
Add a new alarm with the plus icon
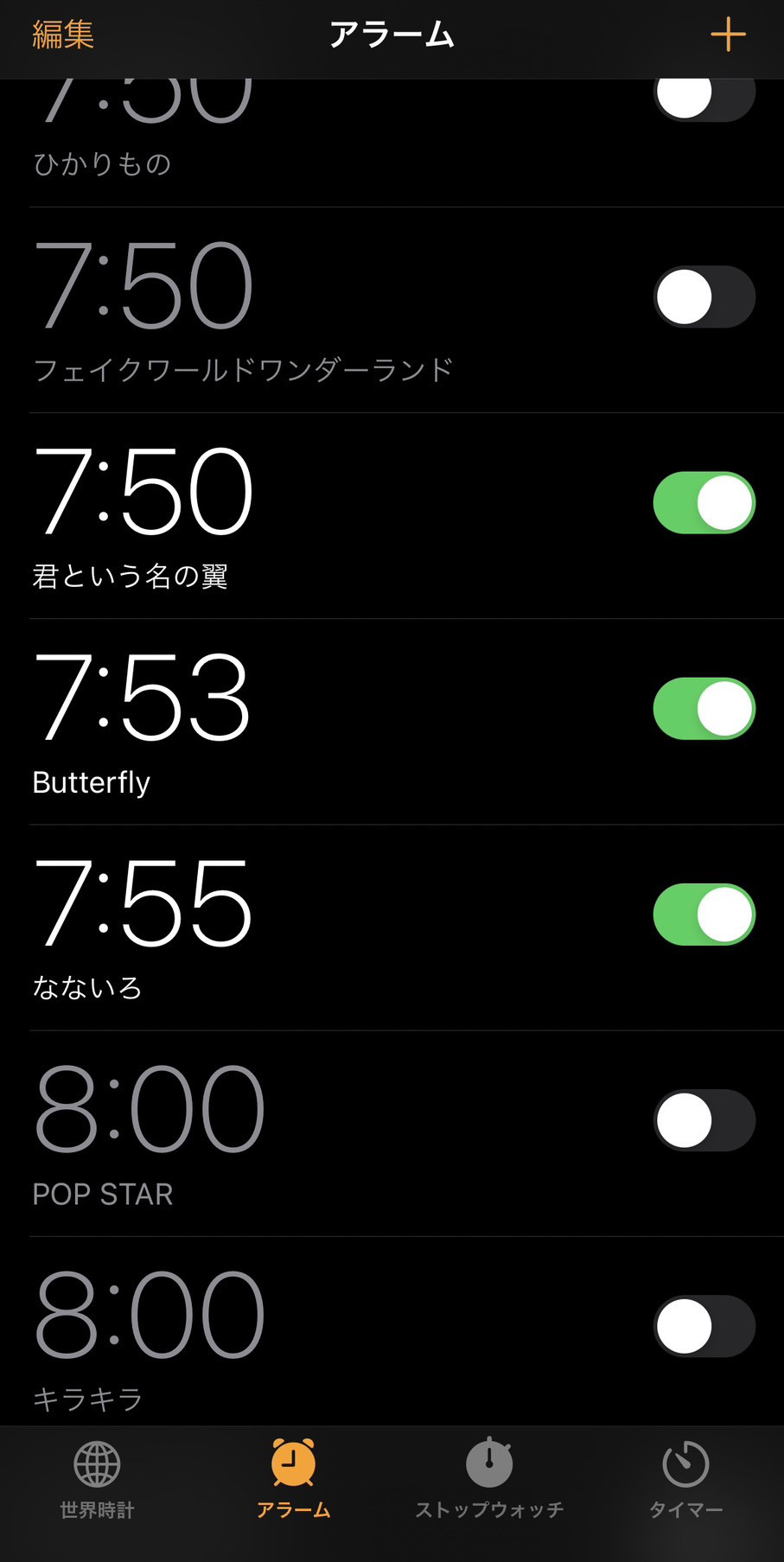[x=728, y=35]
